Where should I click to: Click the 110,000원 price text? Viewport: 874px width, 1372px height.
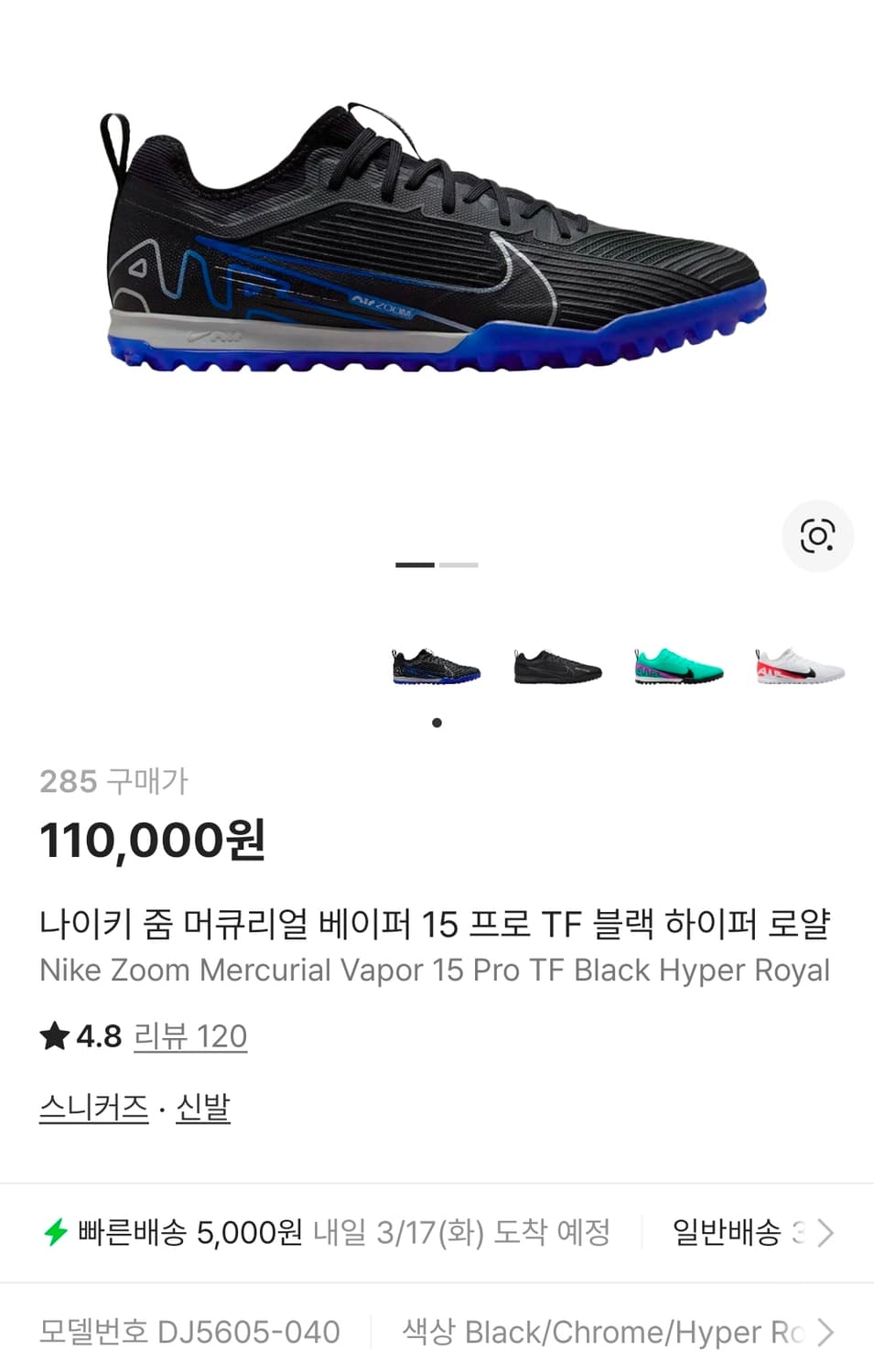coord(154,839)
